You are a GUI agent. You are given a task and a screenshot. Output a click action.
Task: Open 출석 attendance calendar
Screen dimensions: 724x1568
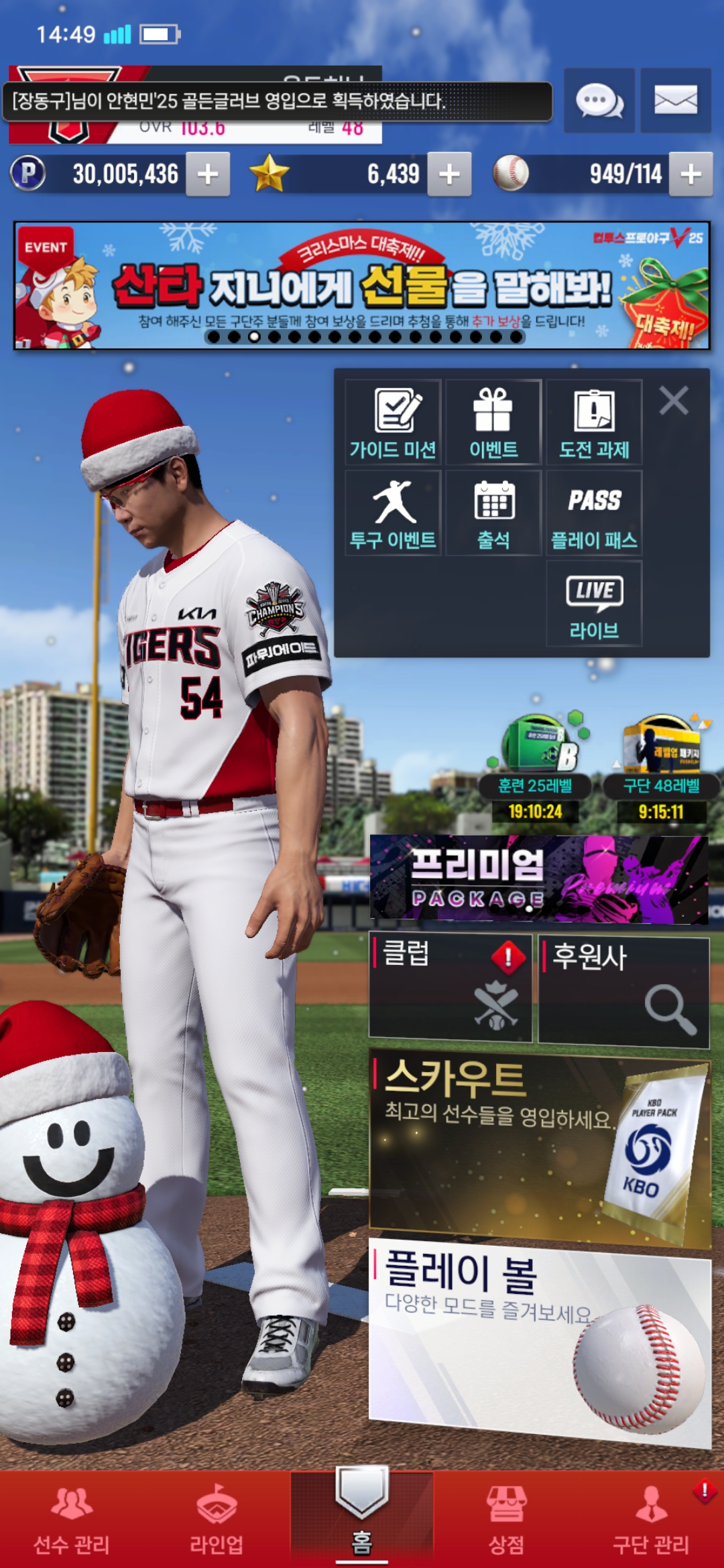click(x=493, y=513)
